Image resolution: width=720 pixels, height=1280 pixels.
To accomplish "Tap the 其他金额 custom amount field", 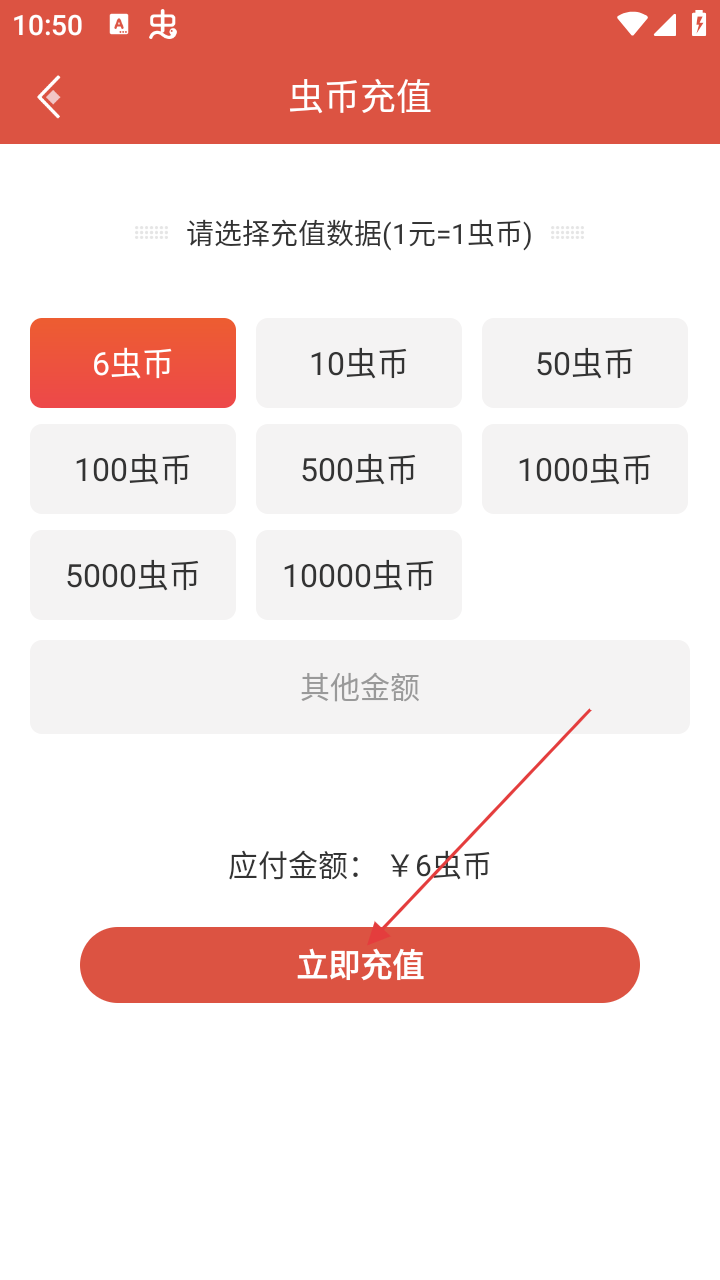I will pyautogui.click(x=360, y=687).
